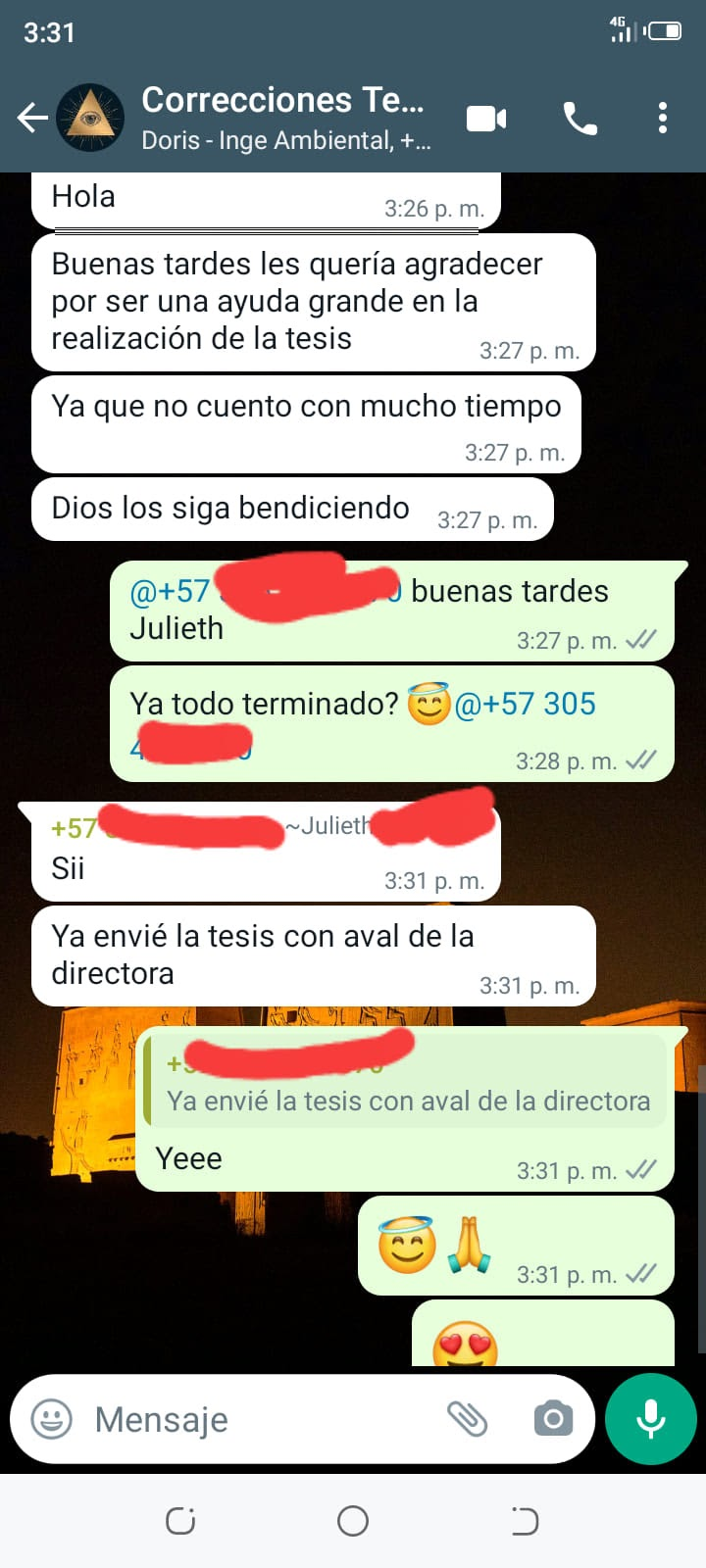The height and width of the screenshot is (1568, 706).
Task: Open Correcciones Te... group info
Action: [x=284, y=118]
